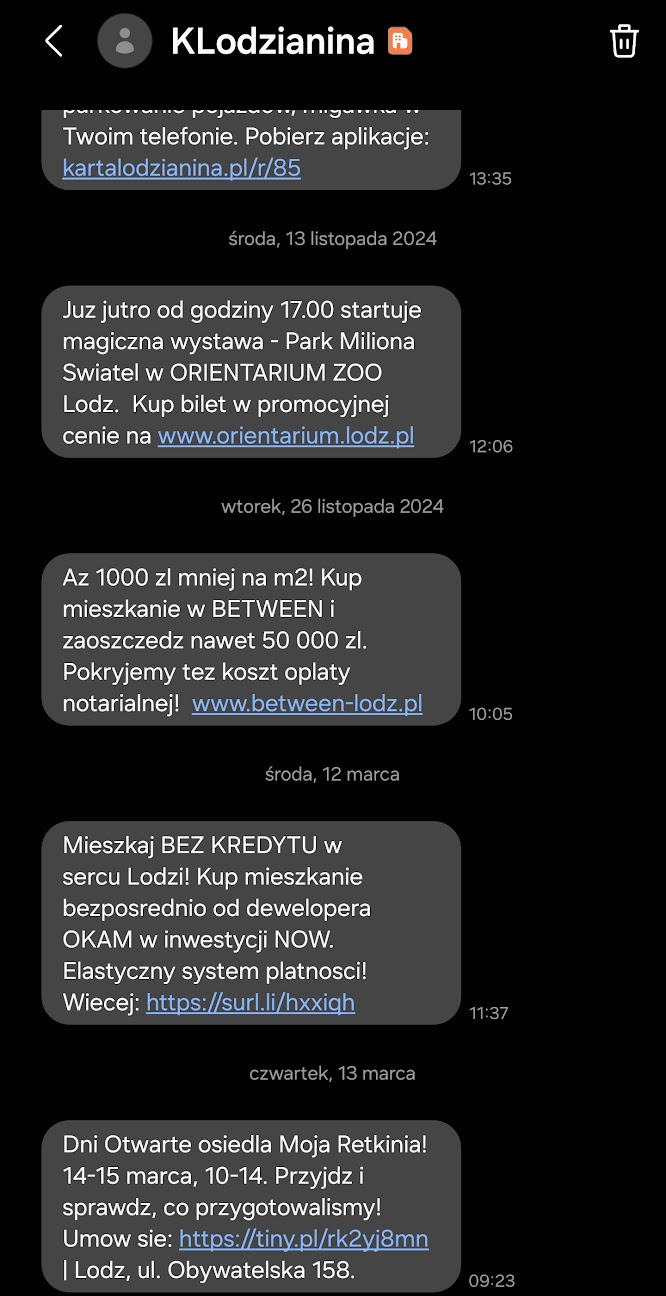666x1296 pixels.
Task: Follow the https://surl.li/hxxiqh link
Action: pos(250,1002)
